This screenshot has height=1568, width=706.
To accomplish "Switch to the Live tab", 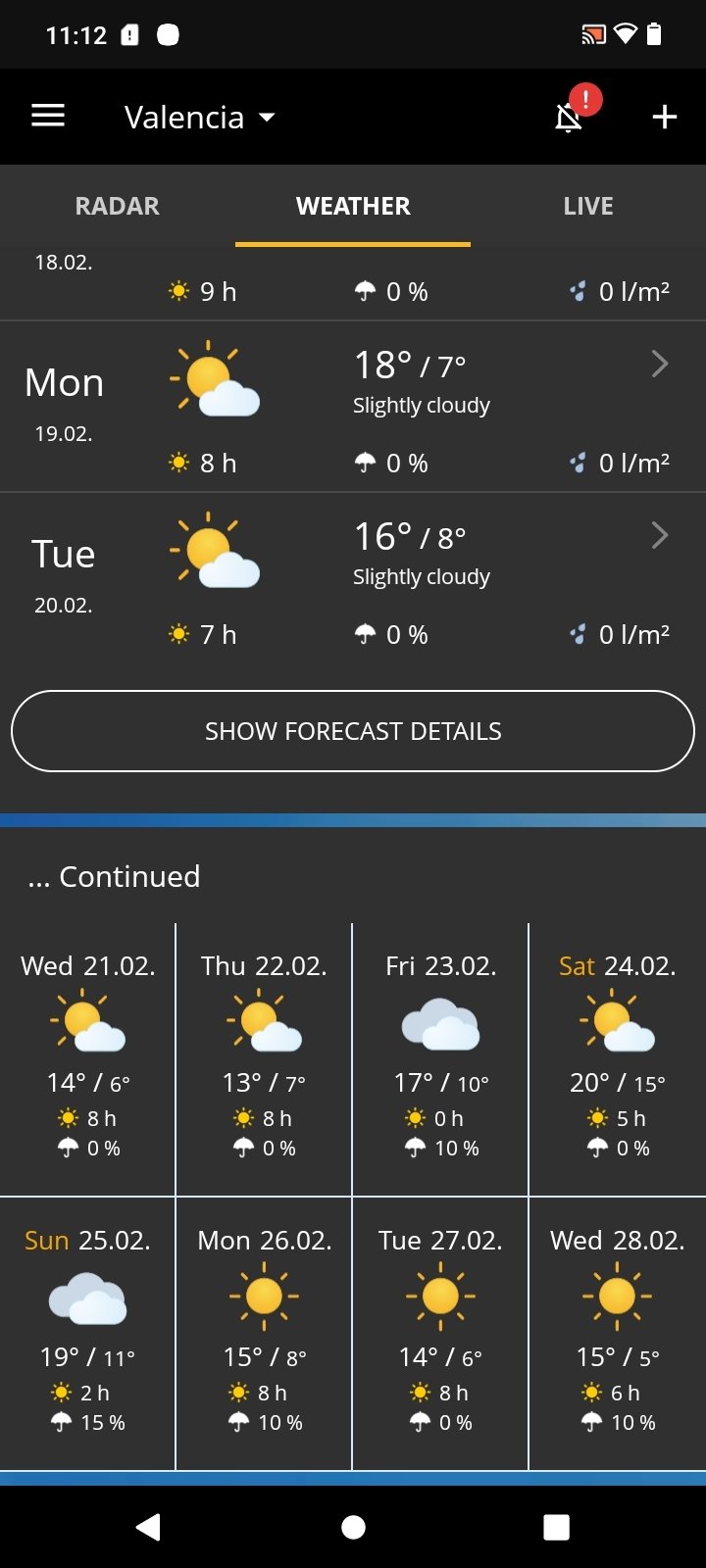I will [x=588, y=206].
